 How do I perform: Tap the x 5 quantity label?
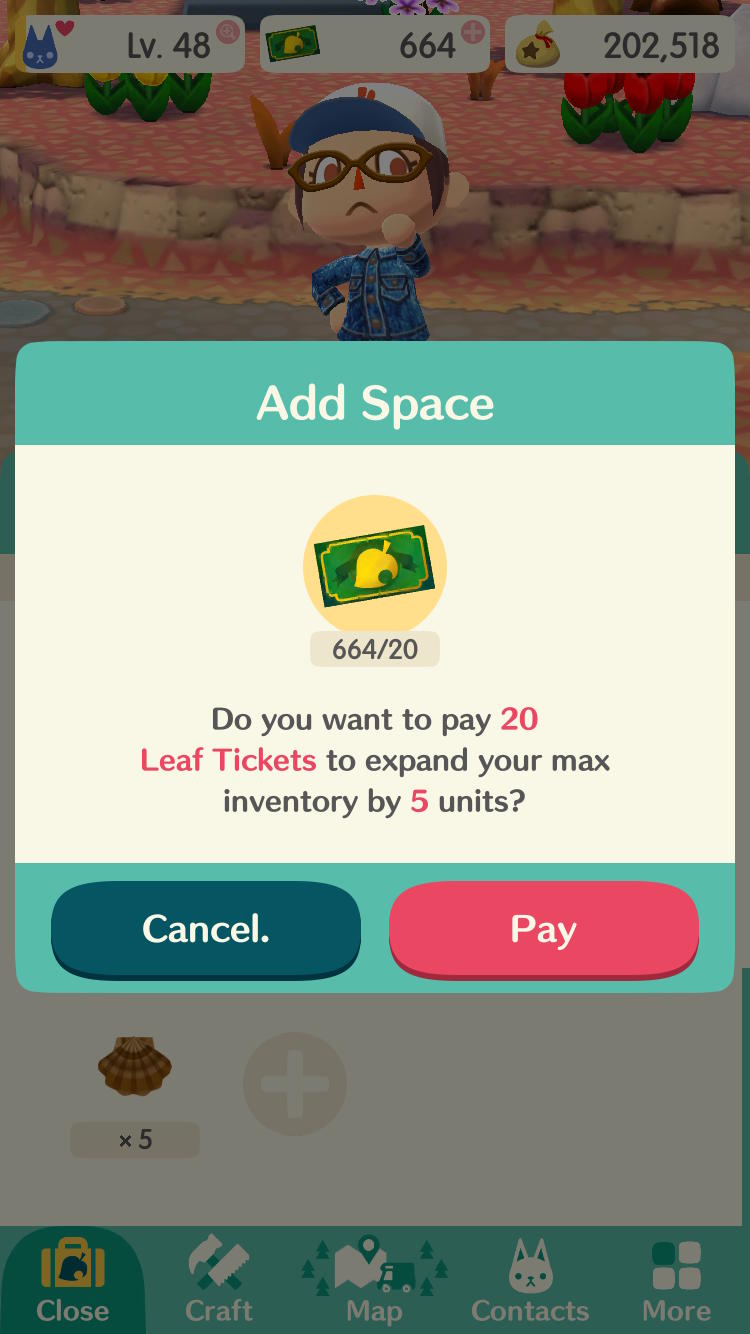click(135, 1139)
